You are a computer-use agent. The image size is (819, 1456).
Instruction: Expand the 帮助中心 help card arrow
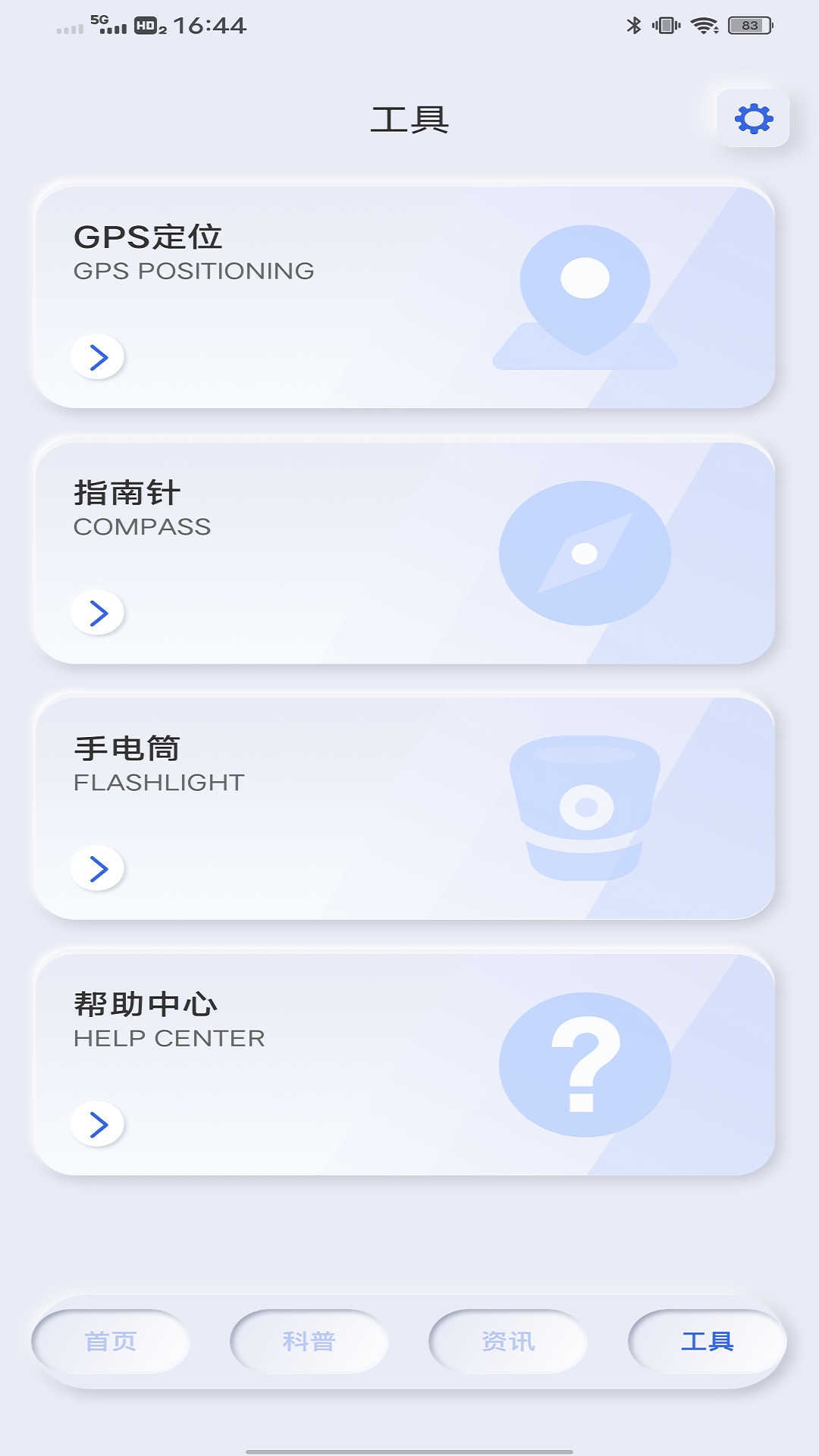click(98, 1125)
